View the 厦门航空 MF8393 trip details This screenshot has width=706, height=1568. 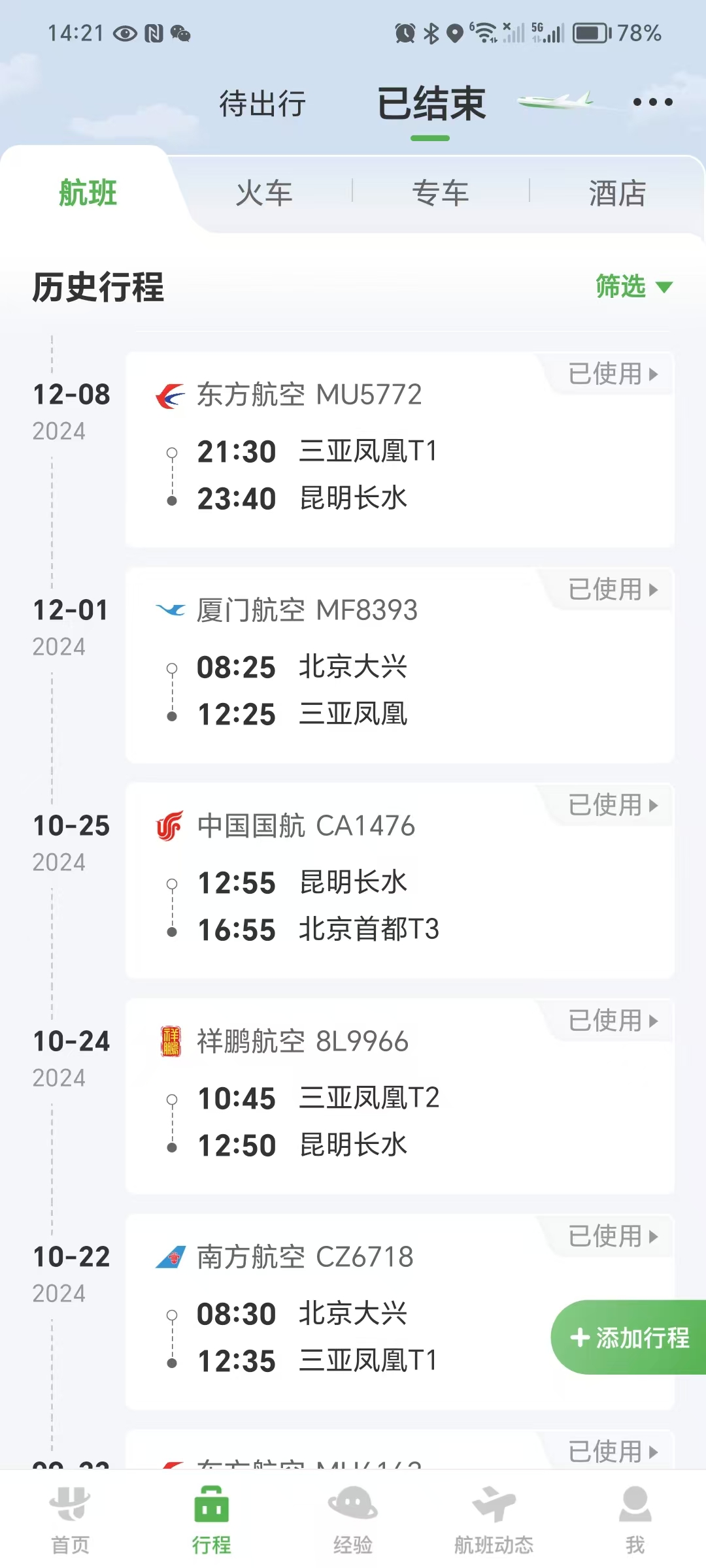pyautogui.click(x=399, y=673)
